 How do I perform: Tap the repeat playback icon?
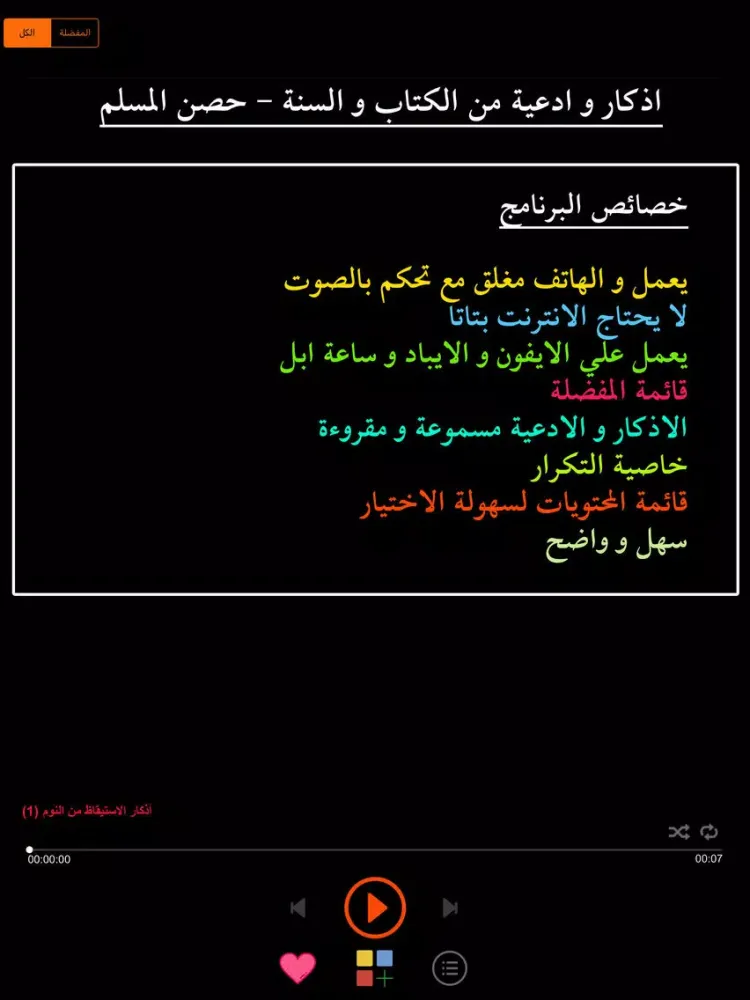710,831
